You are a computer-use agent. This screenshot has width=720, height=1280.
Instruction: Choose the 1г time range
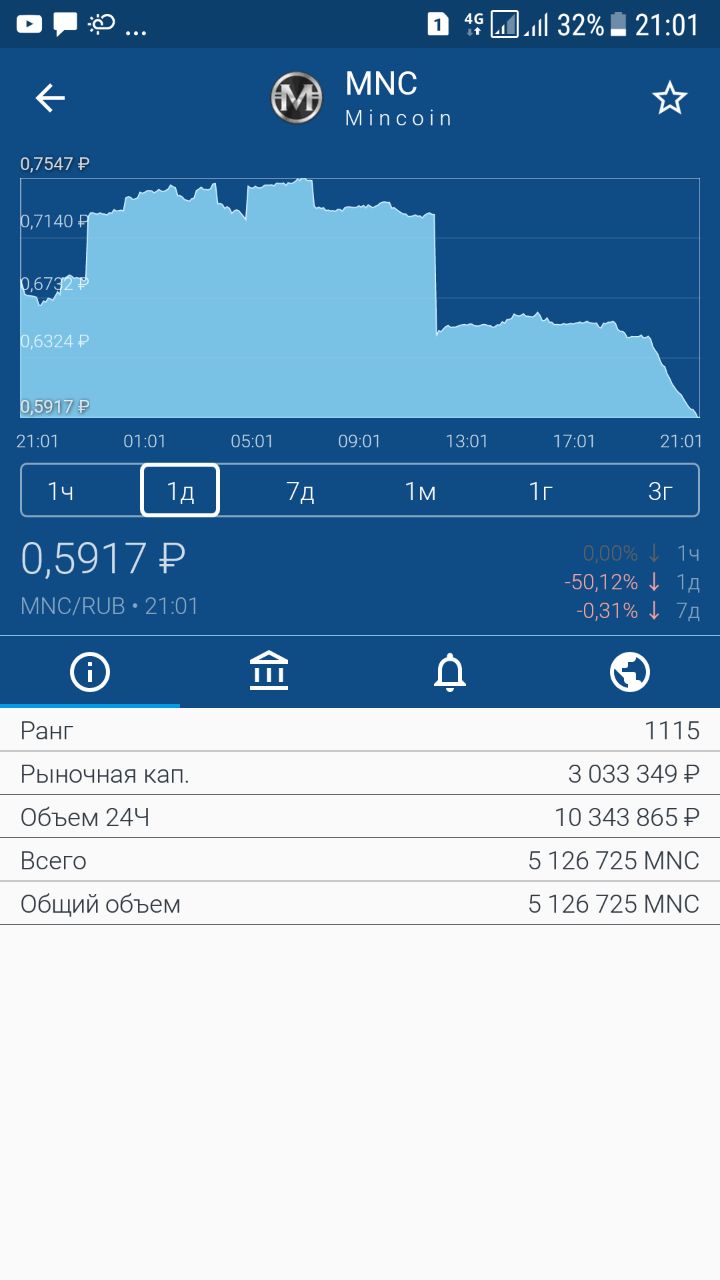point(540,491)
